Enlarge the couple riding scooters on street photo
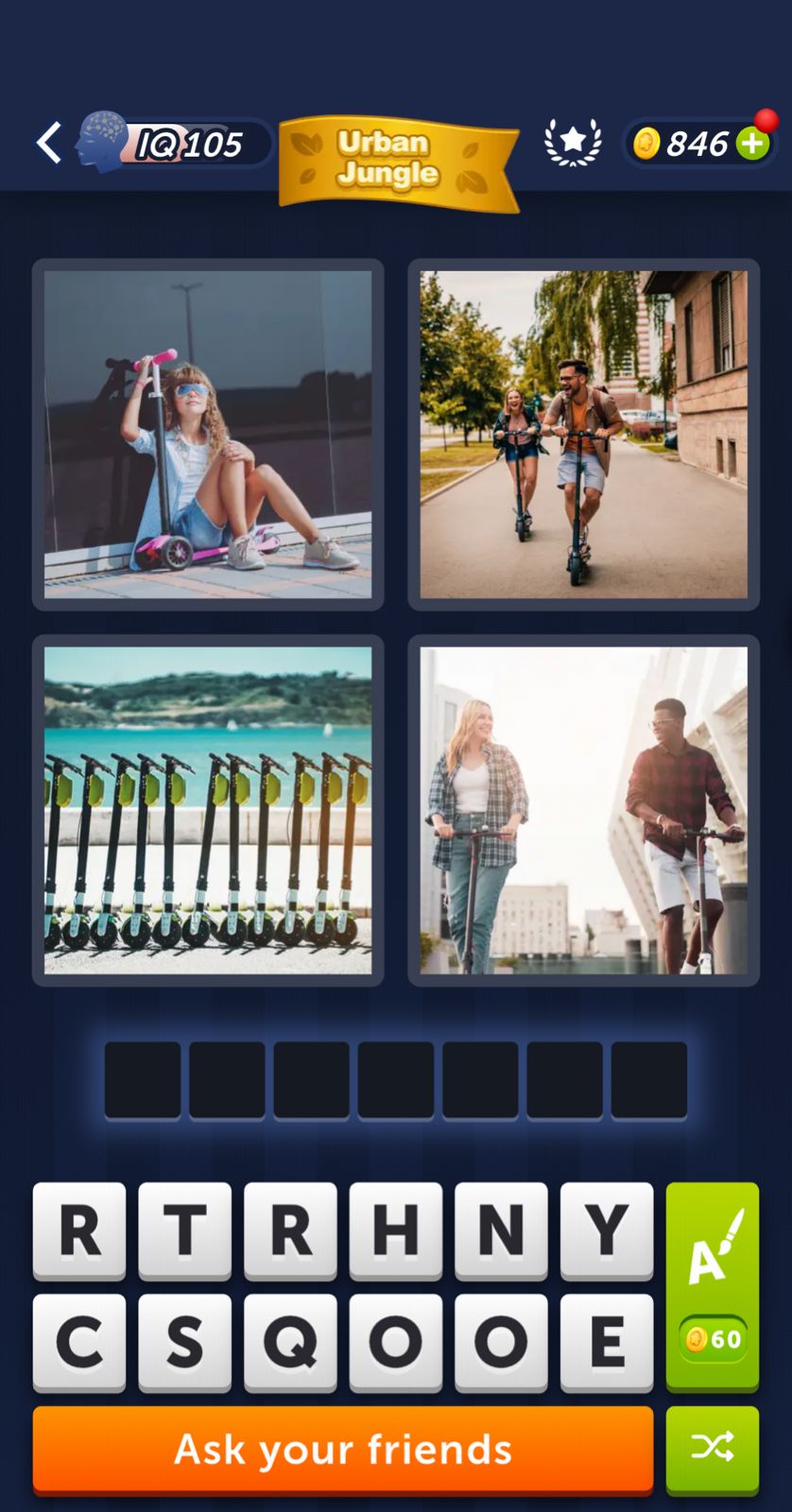Screen dimensions: 792x1512 click(x=583, y=435)
